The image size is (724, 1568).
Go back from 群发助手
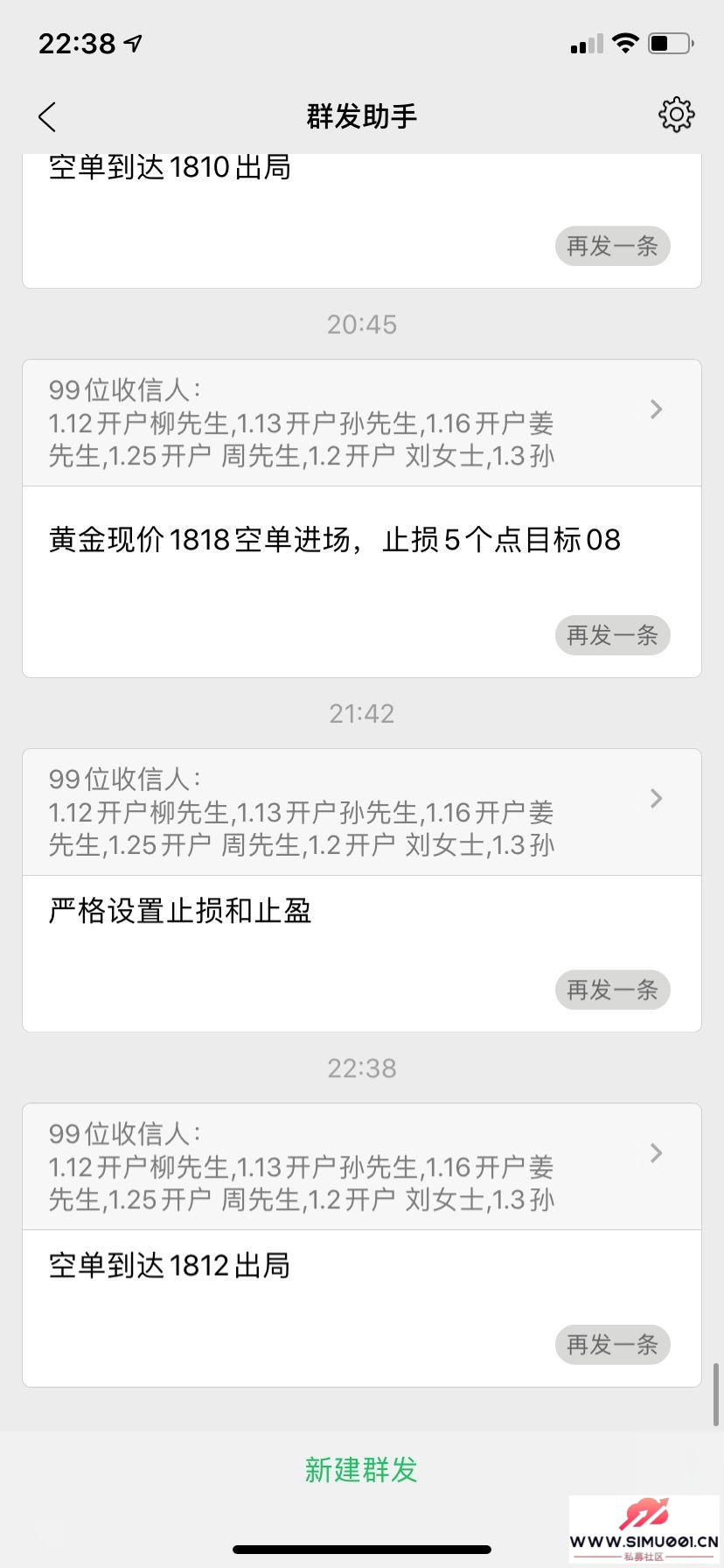[47, 117]
